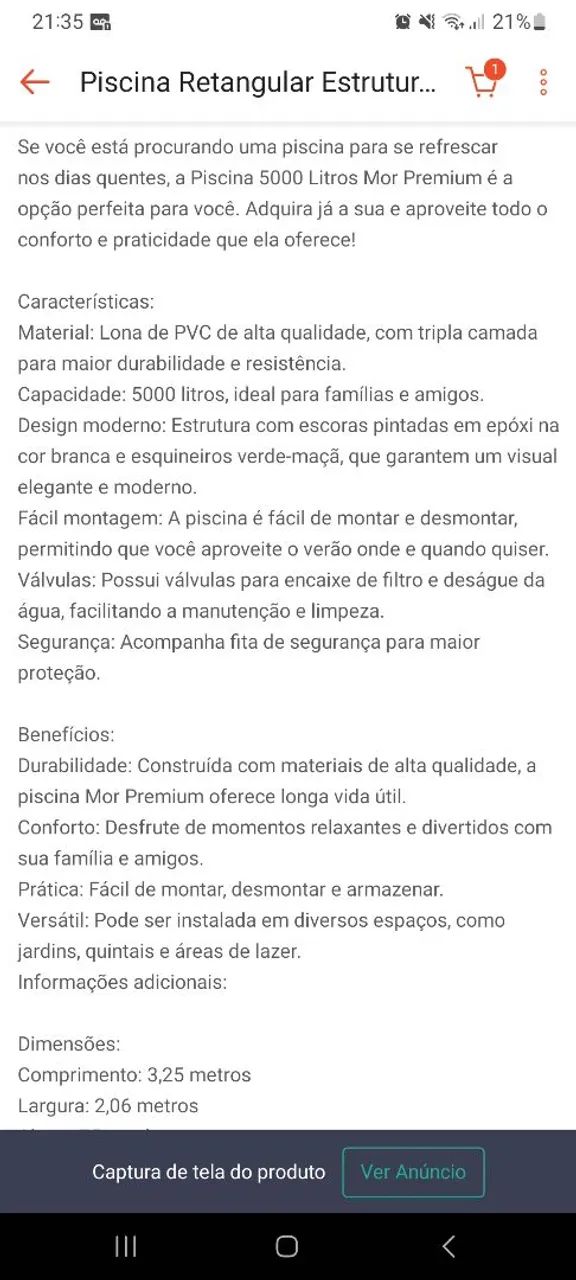Open the three-dot overflow menu
Image resolution: width=576 pixels, height=1280 pixels.
pyautogui.click(x=543, y=82)
